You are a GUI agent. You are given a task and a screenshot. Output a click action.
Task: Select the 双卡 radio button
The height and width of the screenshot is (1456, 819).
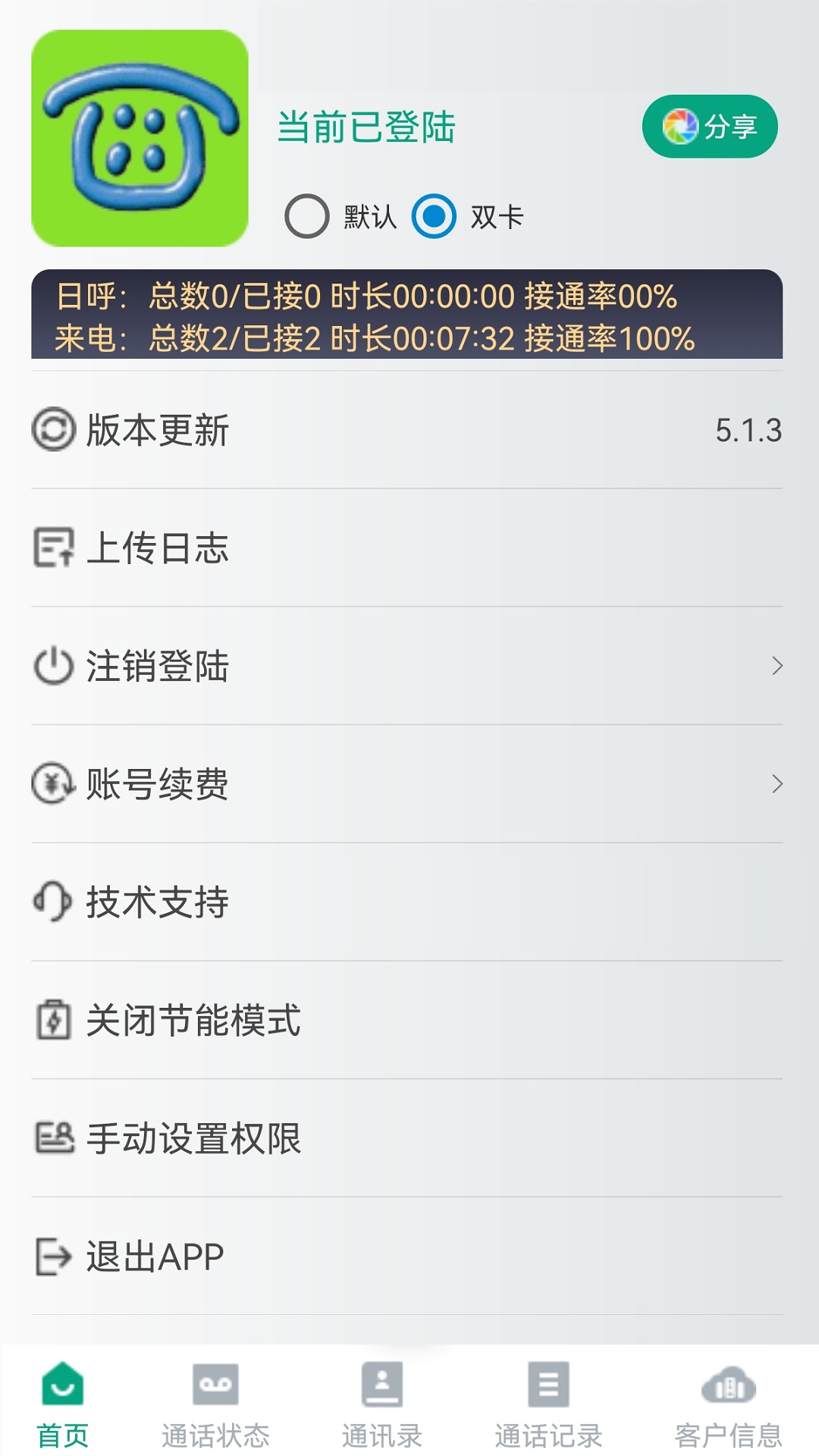(x=433, y=216)
